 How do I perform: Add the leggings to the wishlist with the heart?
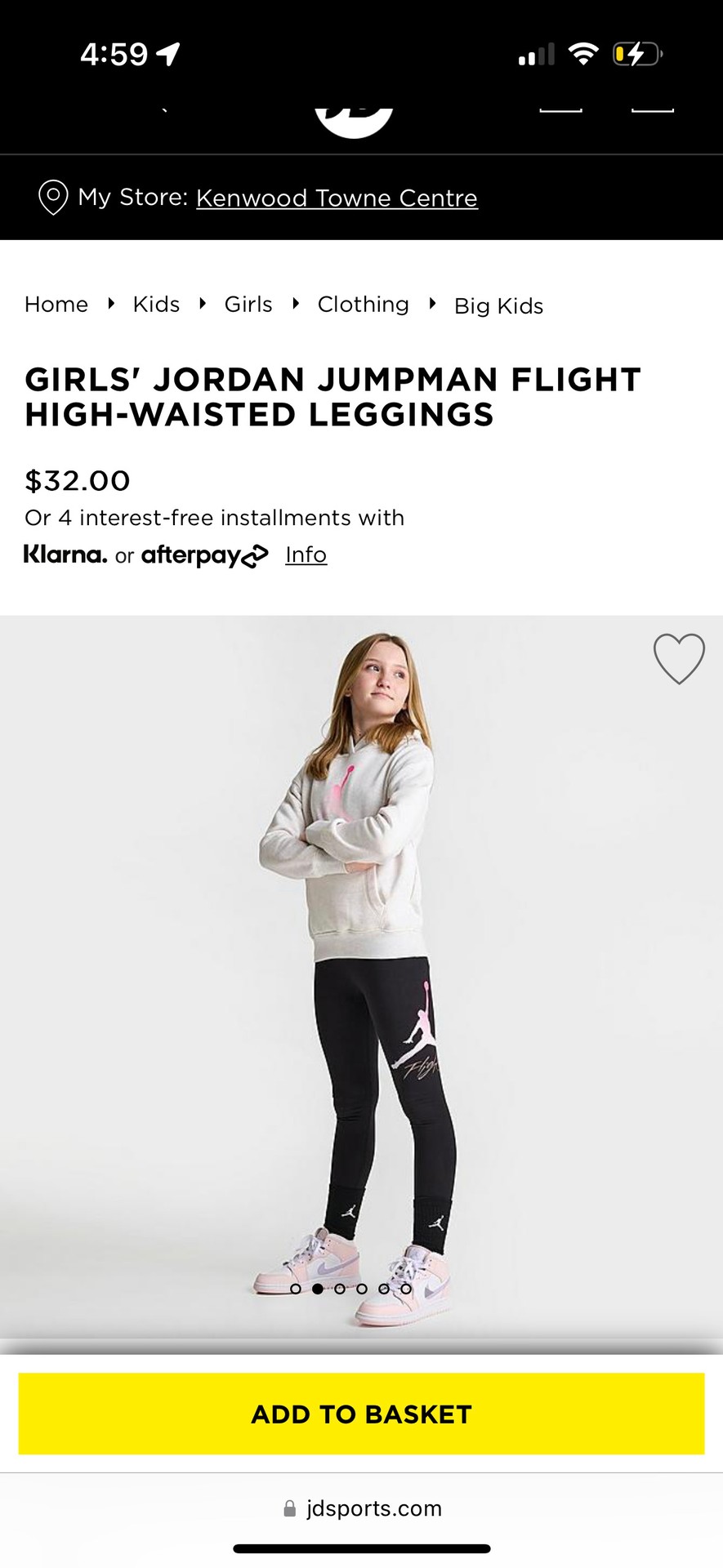(679, 658)
